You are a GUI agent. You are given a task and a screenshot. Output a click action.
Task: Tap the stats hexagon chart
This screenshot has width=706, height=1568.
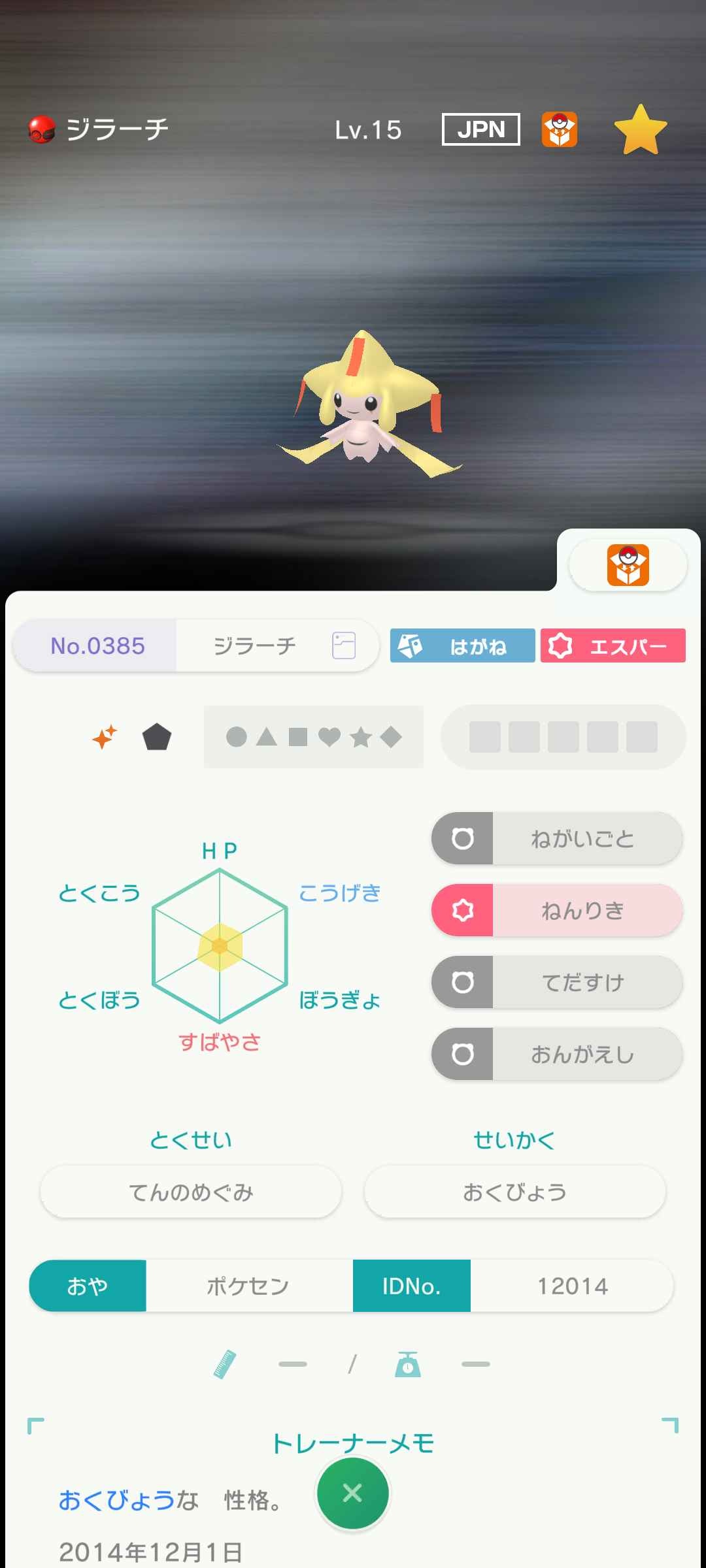(x=220, y=945)
